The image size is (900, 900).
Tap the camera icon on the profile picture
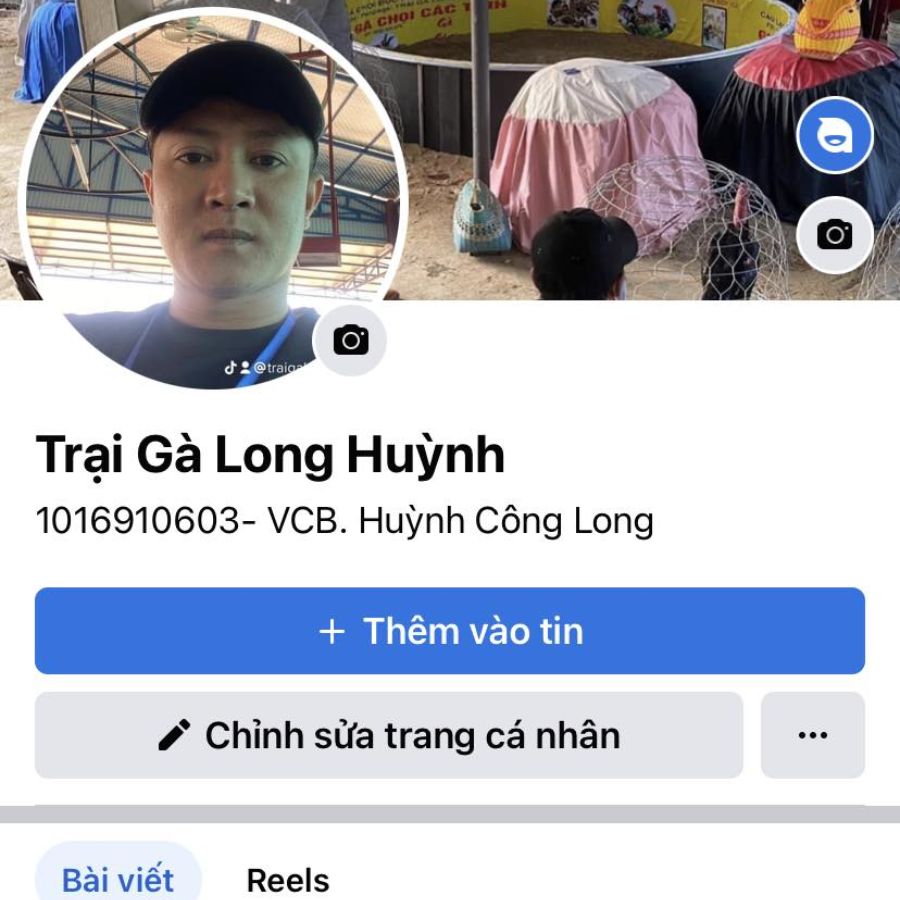click(350, 340)
